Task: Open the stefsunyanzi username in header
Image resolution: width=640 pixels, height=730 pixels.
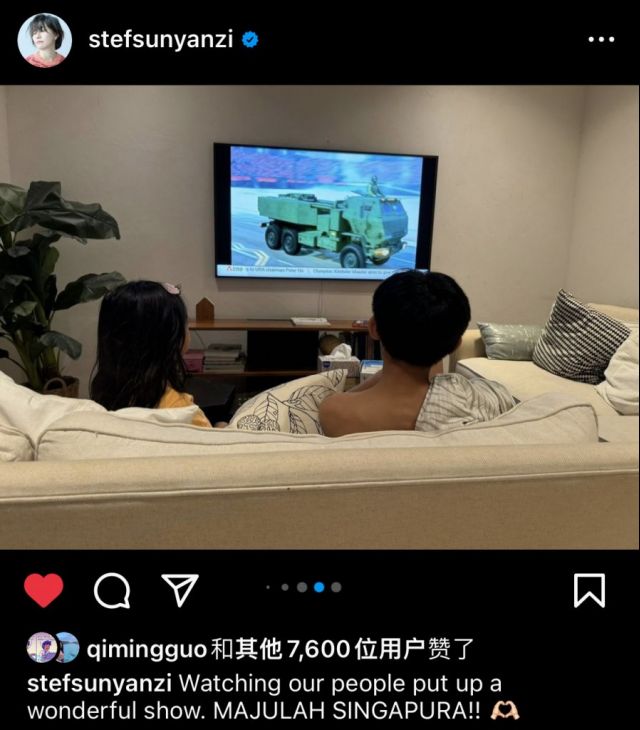Action: click(160, 40)
